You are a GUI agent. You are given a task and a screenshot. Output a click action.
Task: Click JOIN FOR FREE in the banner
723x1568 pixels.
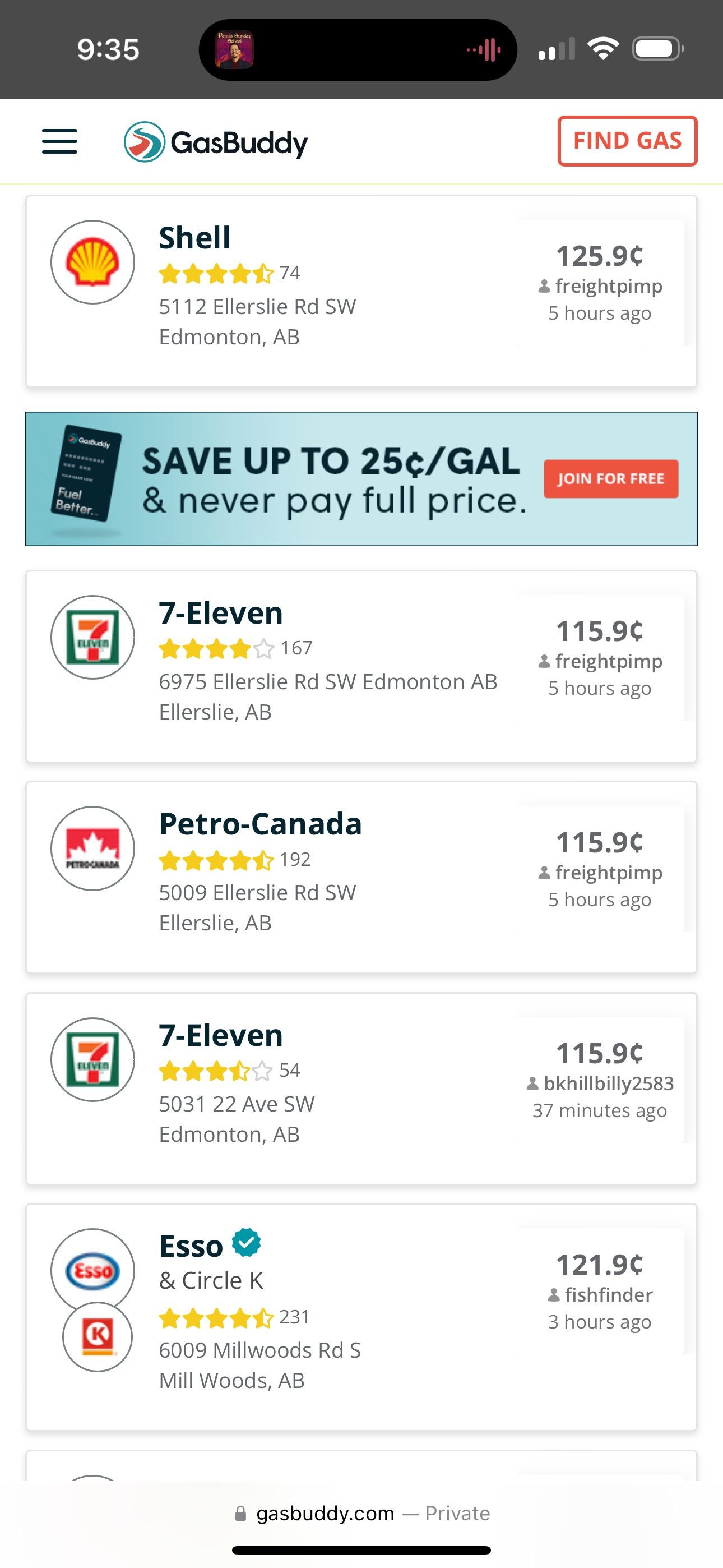611,479
